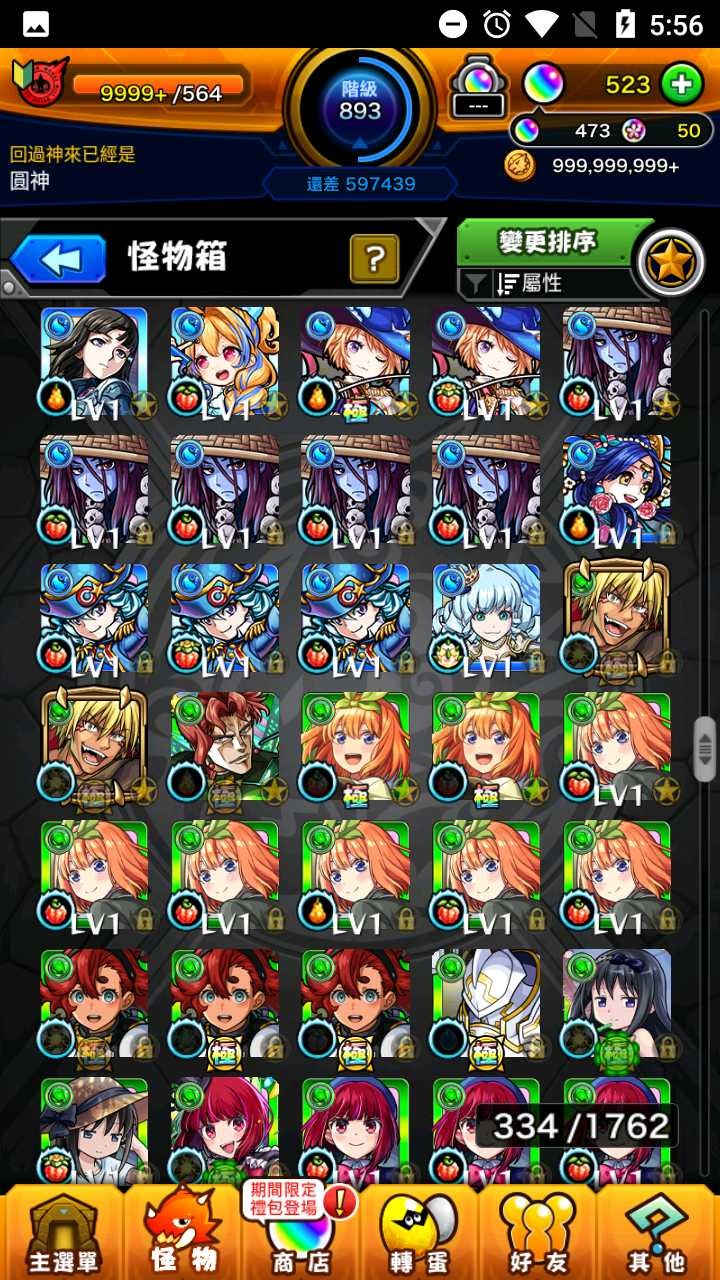The width and height of the screenshot is (720, 1280).
Task: Select the black-haired swordsman monster
Action: click(94, 362)
